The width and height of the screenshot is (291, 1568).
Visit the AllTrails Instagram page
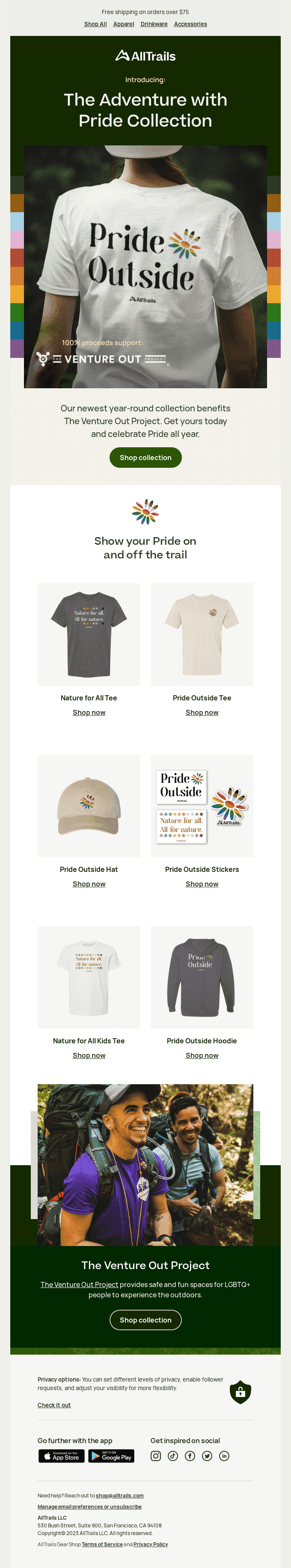tap(156, 1456)
